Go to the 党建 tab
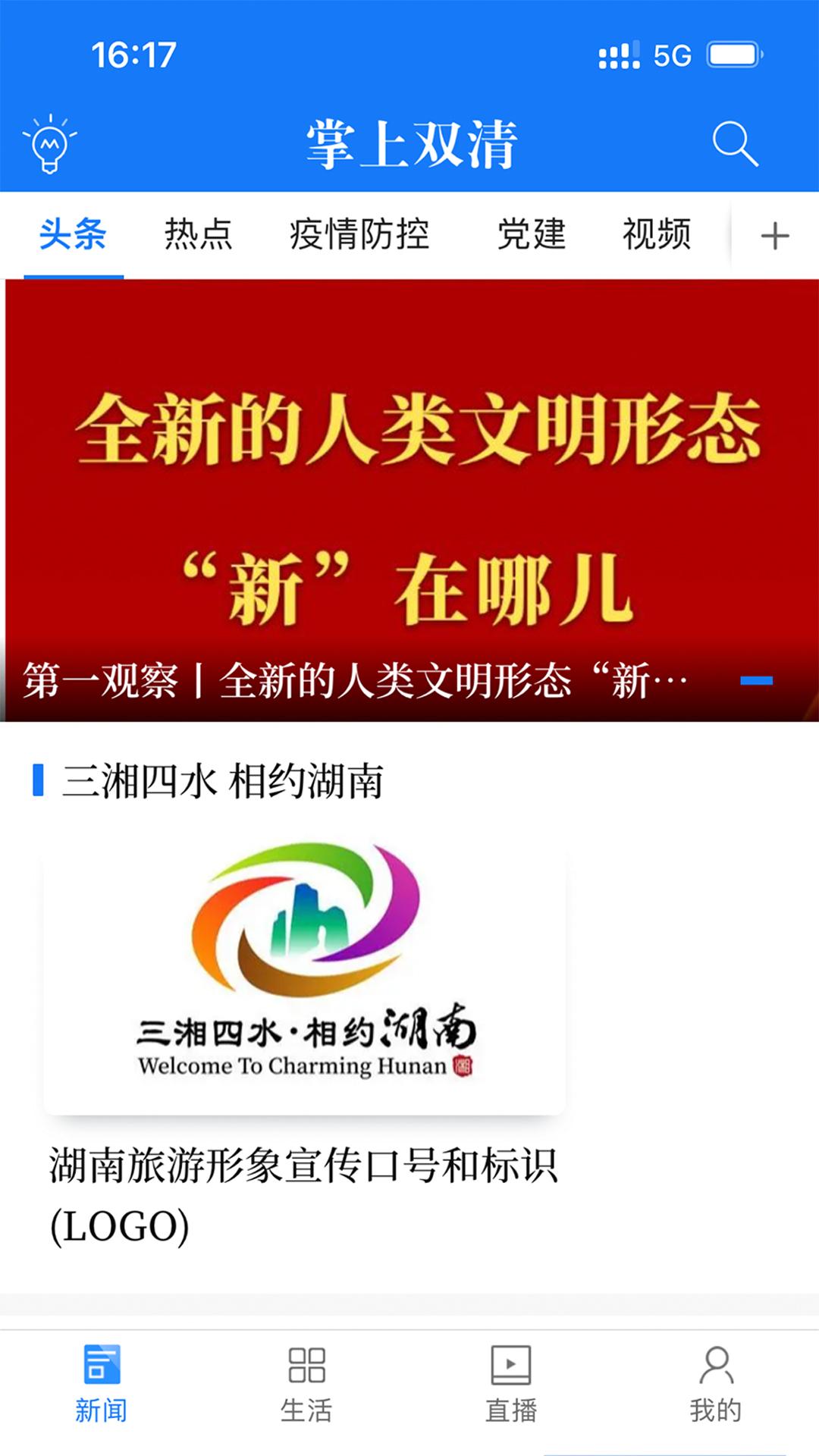 [532, 234]
